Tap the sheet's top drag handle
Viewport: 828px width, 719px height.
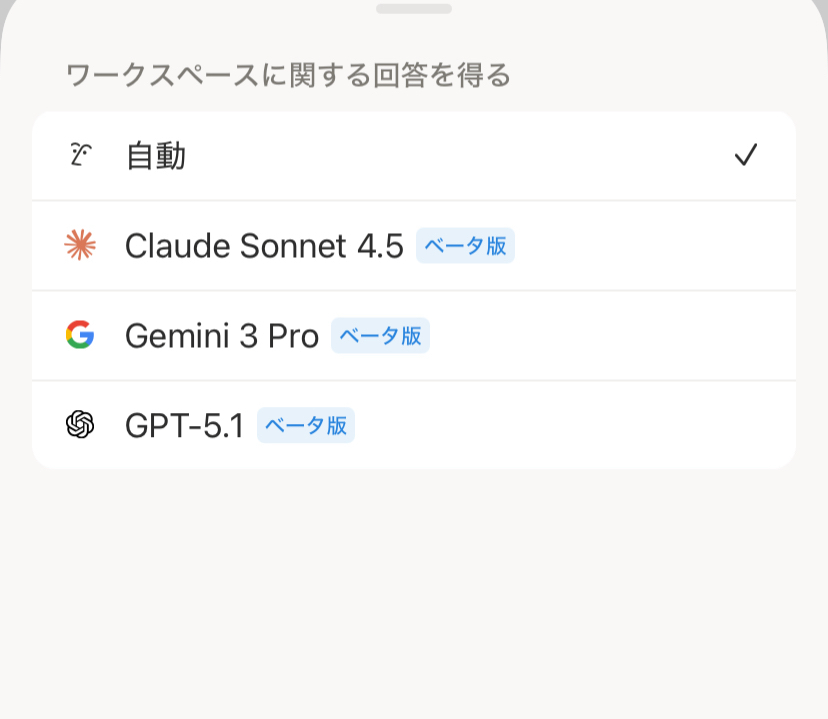[414, 7]
